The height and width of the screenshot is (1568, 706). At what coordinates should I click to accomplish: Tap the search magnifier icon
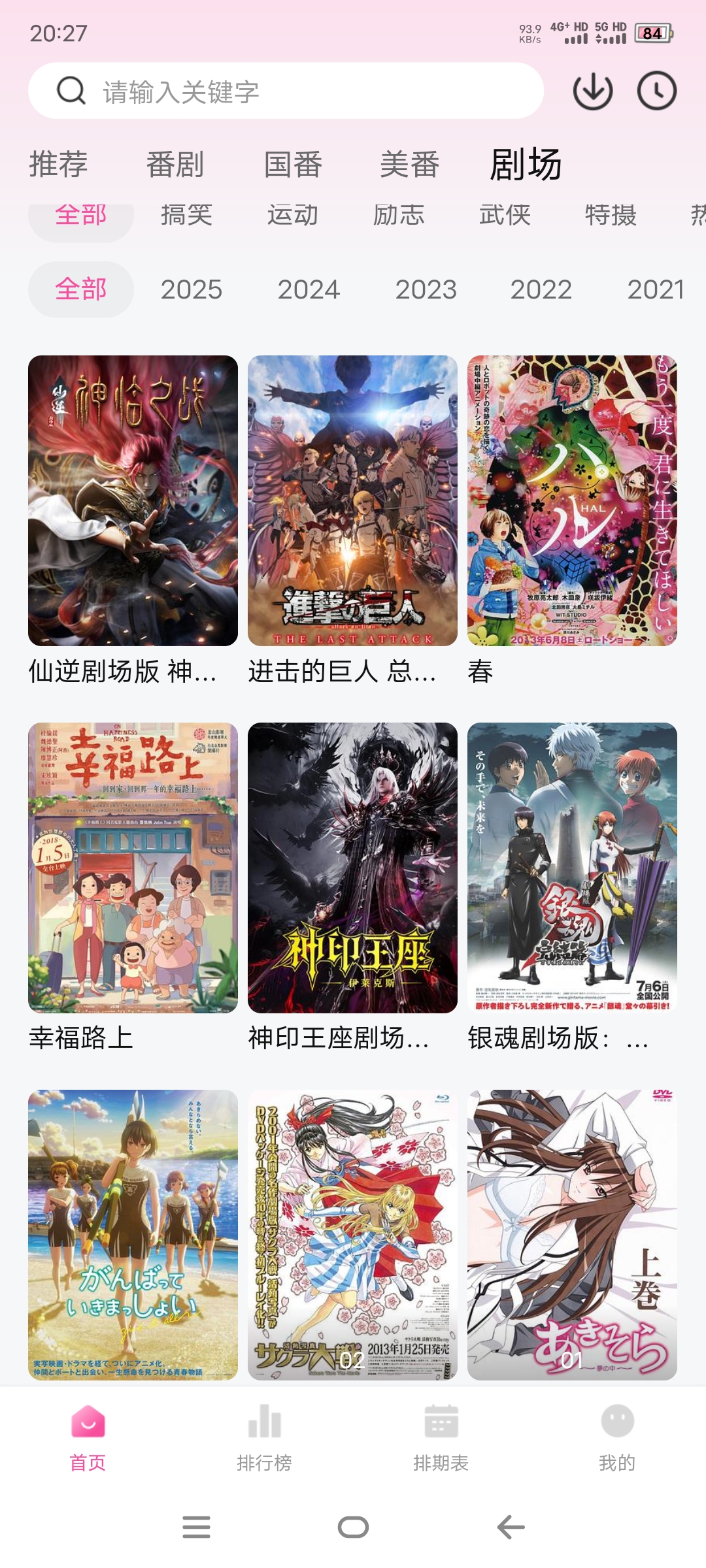(x=71, y=91)
